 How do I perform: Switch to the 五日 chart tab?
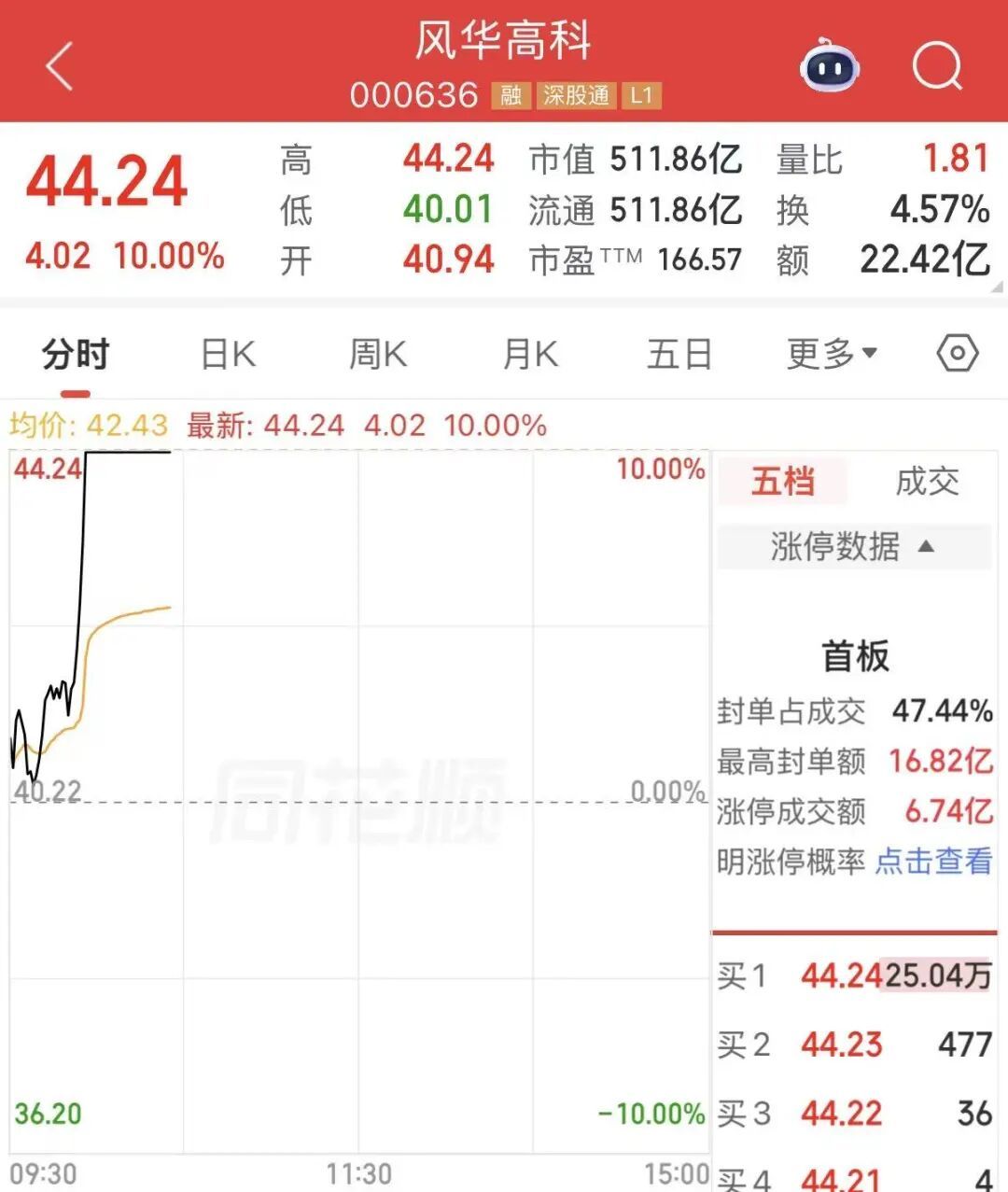coord(679,355)
